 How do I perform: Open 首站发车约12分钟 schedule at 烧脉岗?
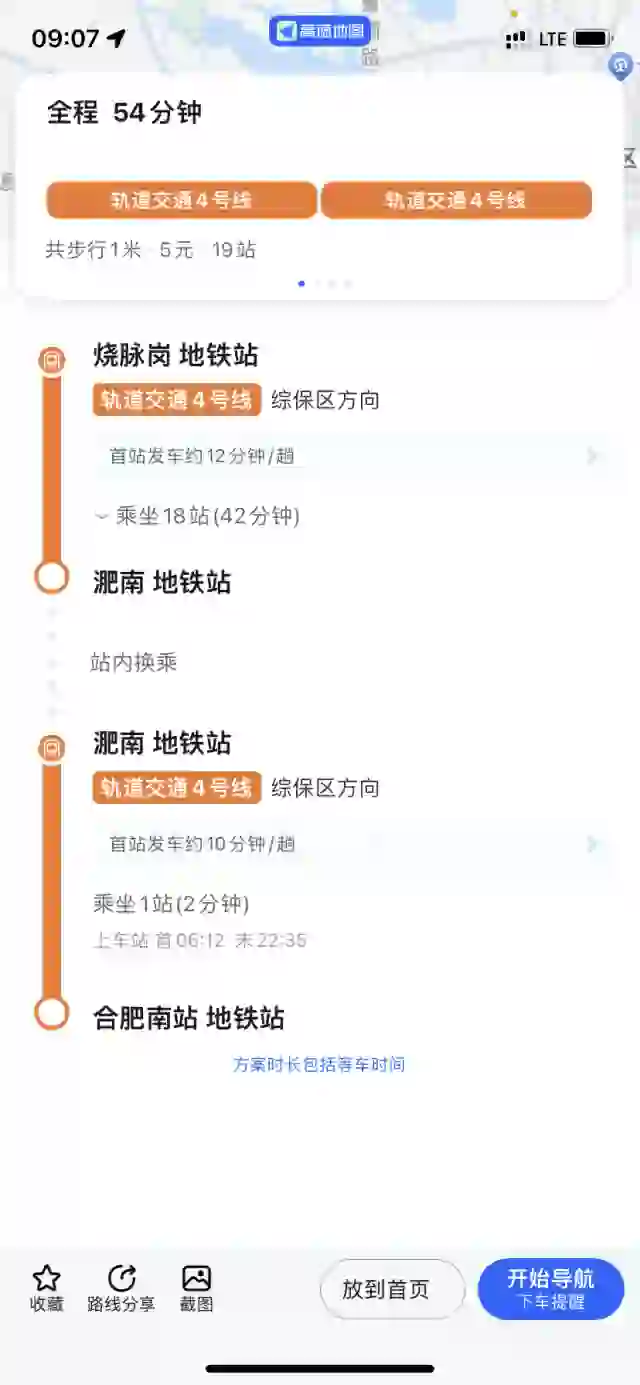click(352, 456)
